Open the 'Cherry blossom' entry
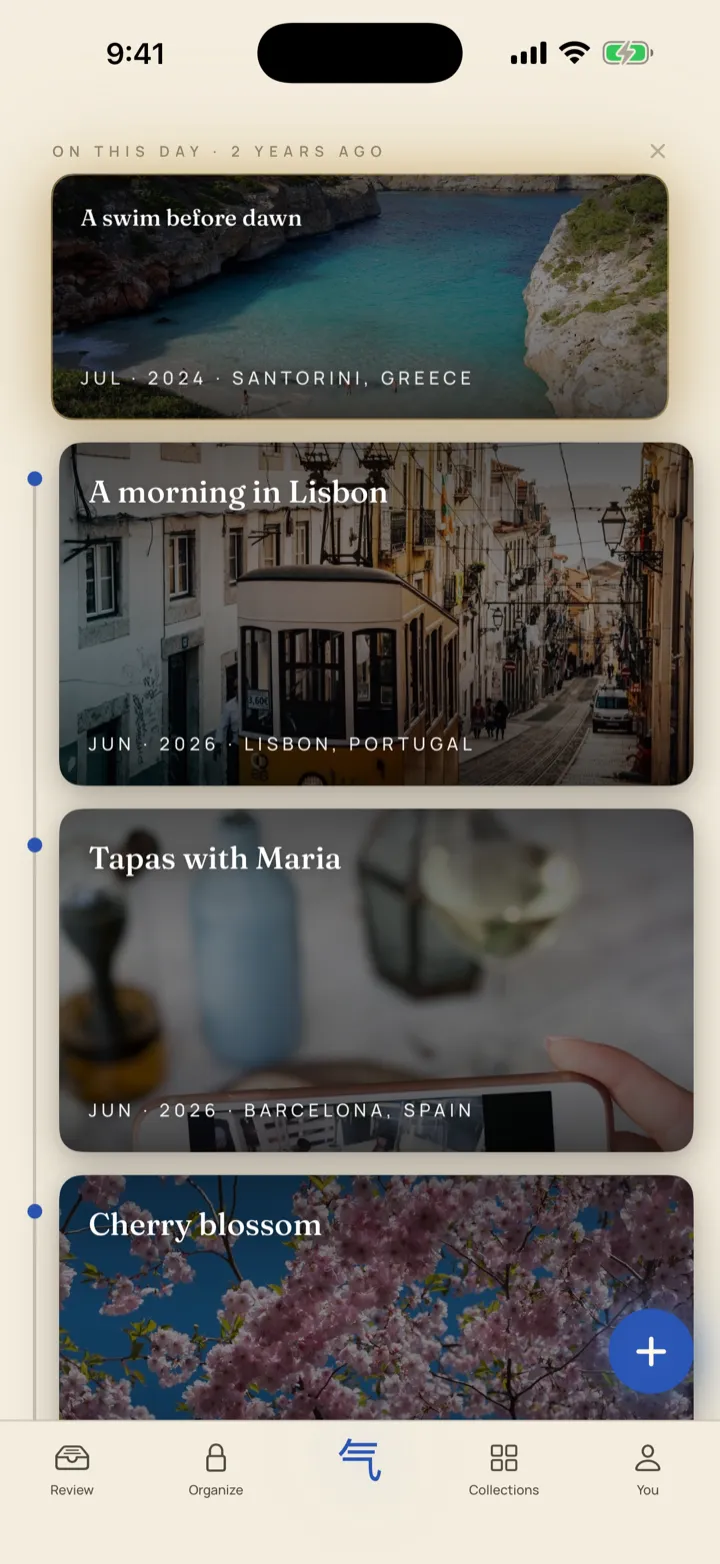Image resolution: width=720 pixels, height=1564 pixels. [376, 1297]
